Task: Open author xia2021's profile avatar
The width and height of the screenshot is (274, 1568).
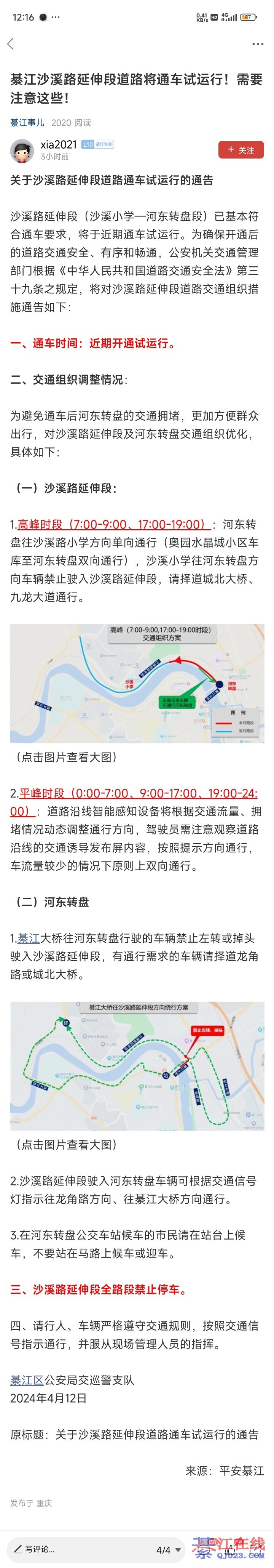Action: pos(22,151)
